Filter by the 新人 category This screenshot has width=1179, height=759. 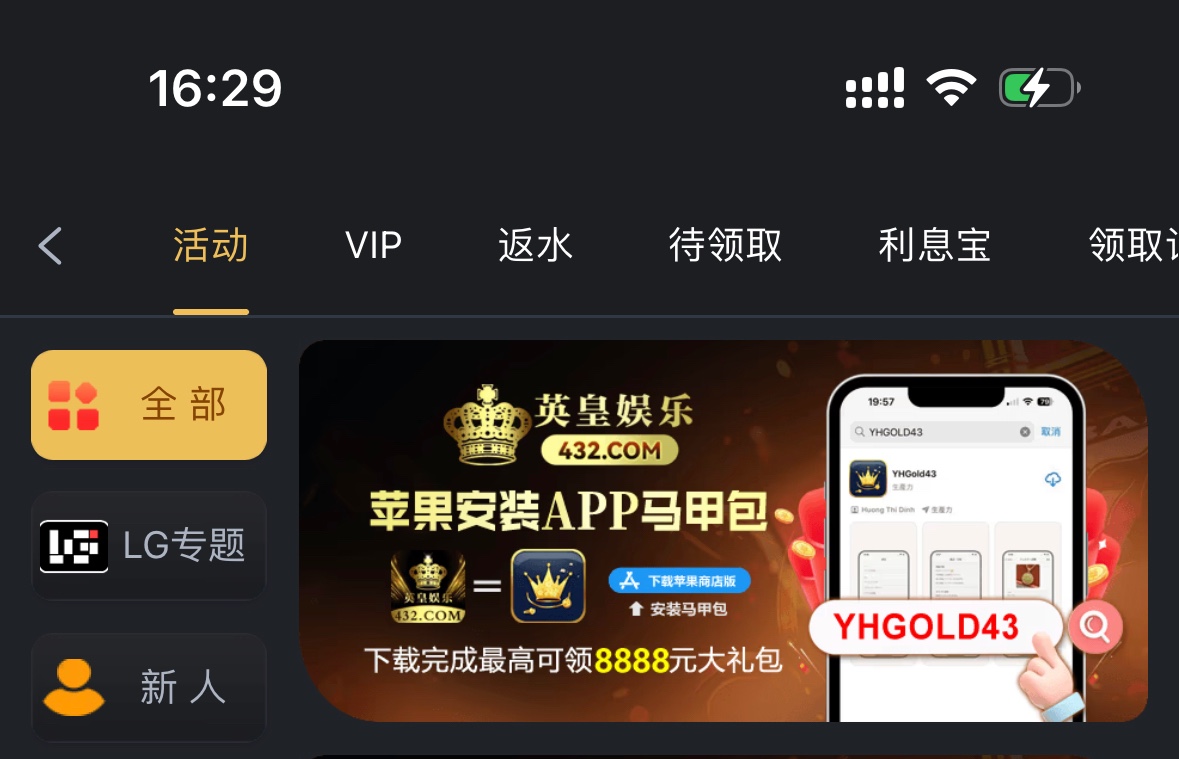(x=149, y=688)
